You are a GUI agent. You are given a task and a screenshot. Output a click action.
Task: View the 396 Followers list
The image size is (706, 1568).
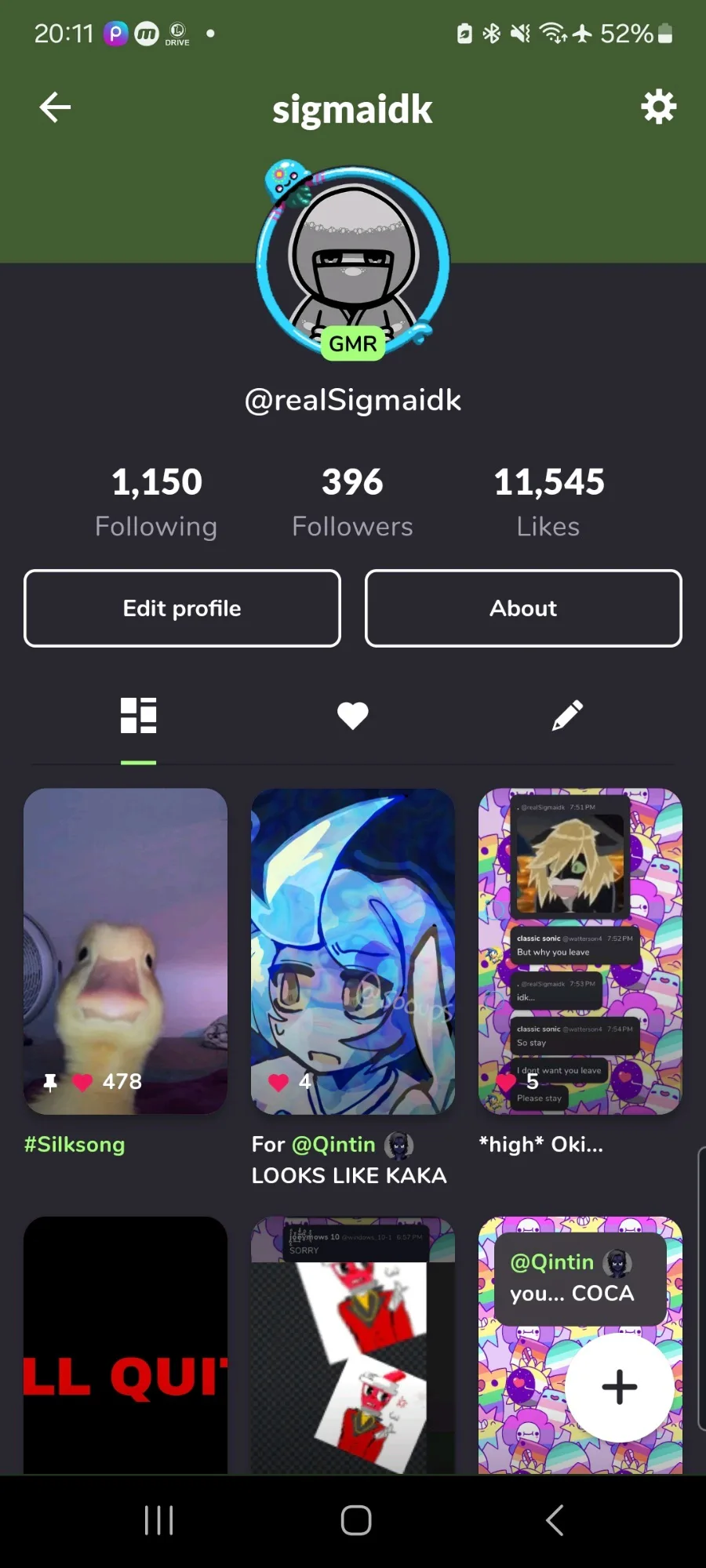click(x=352, y=502)
